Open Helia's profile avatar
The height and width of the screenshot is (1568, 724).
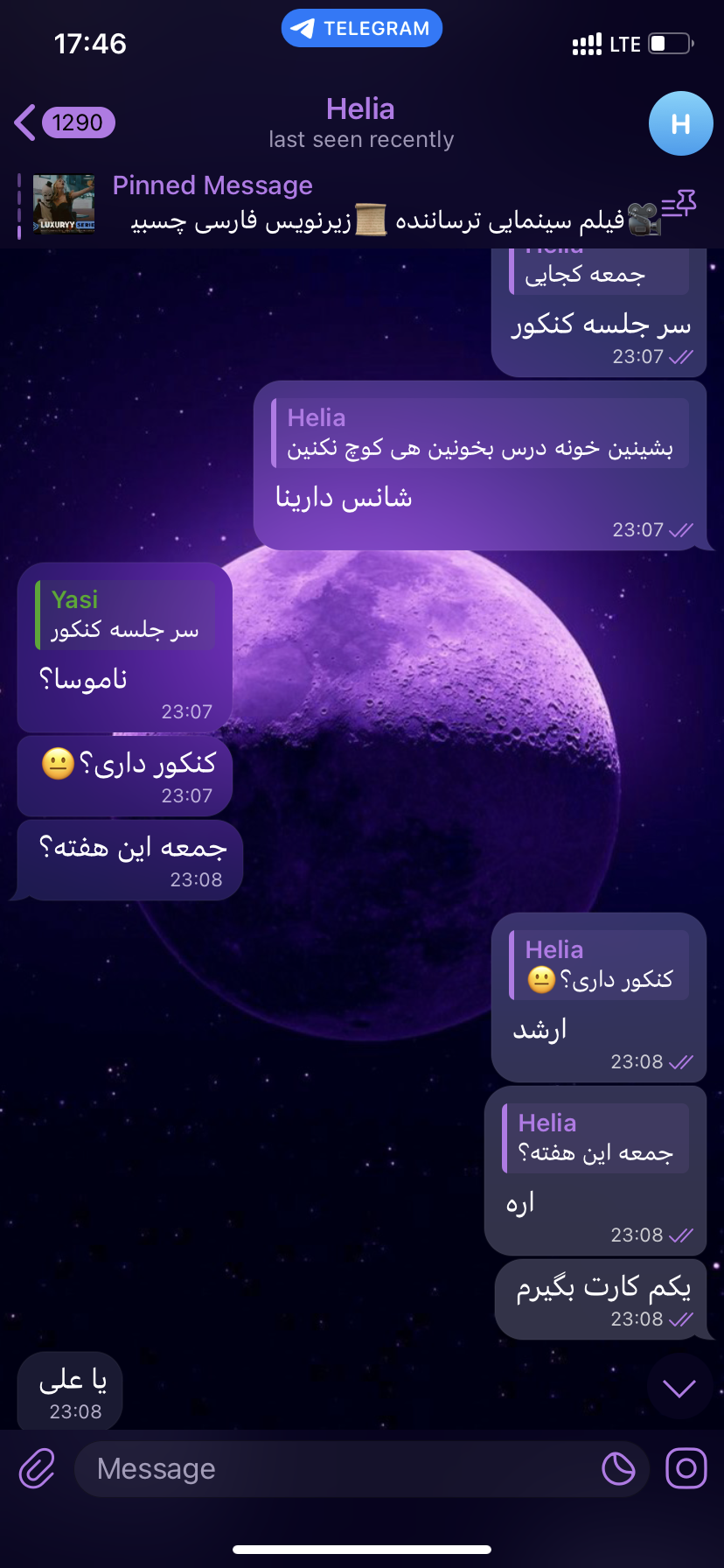click(x=680, y=123)
